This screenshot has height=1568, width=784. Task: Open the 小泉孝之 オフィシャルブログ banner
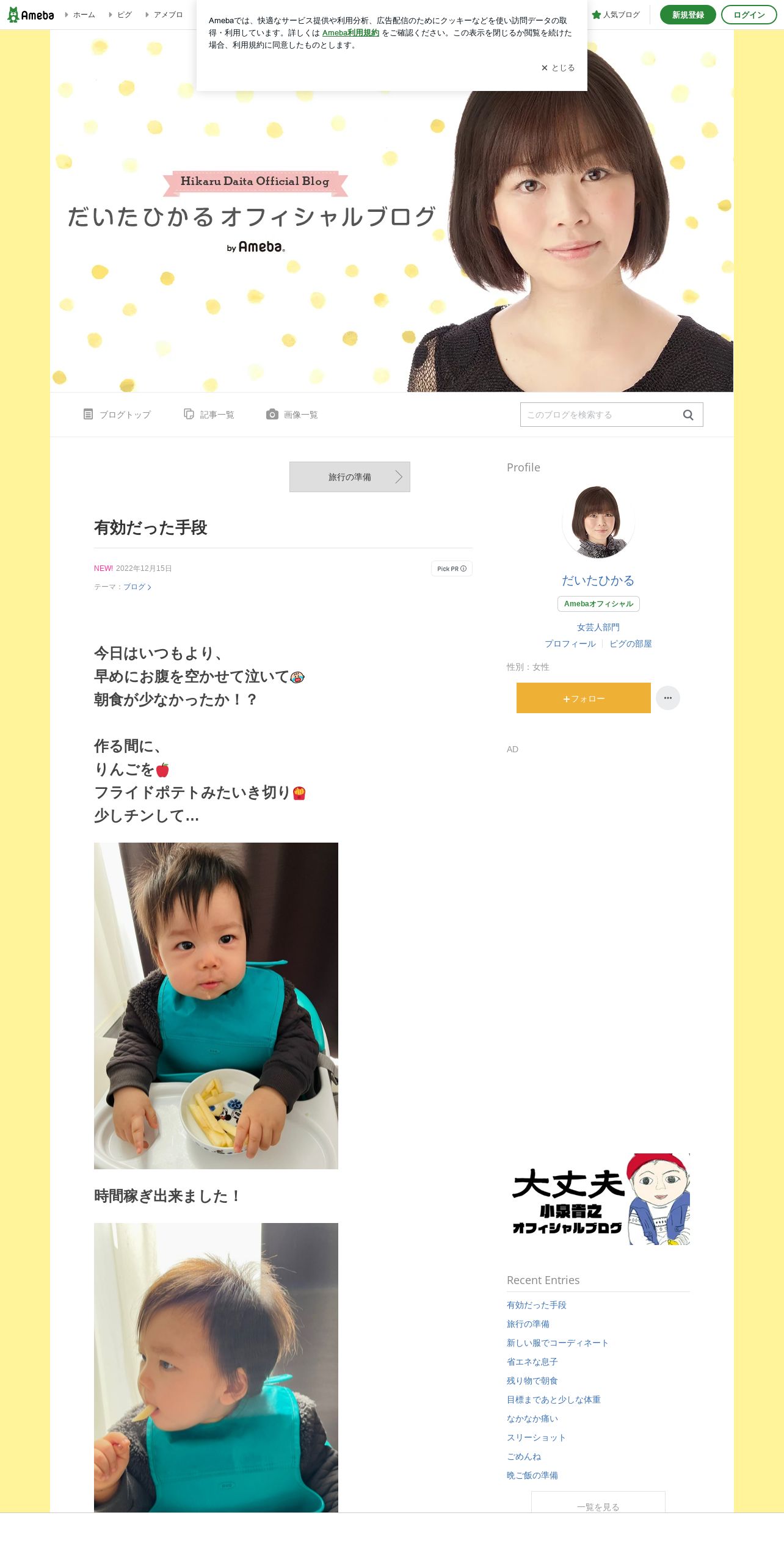tap(598, 1199)
